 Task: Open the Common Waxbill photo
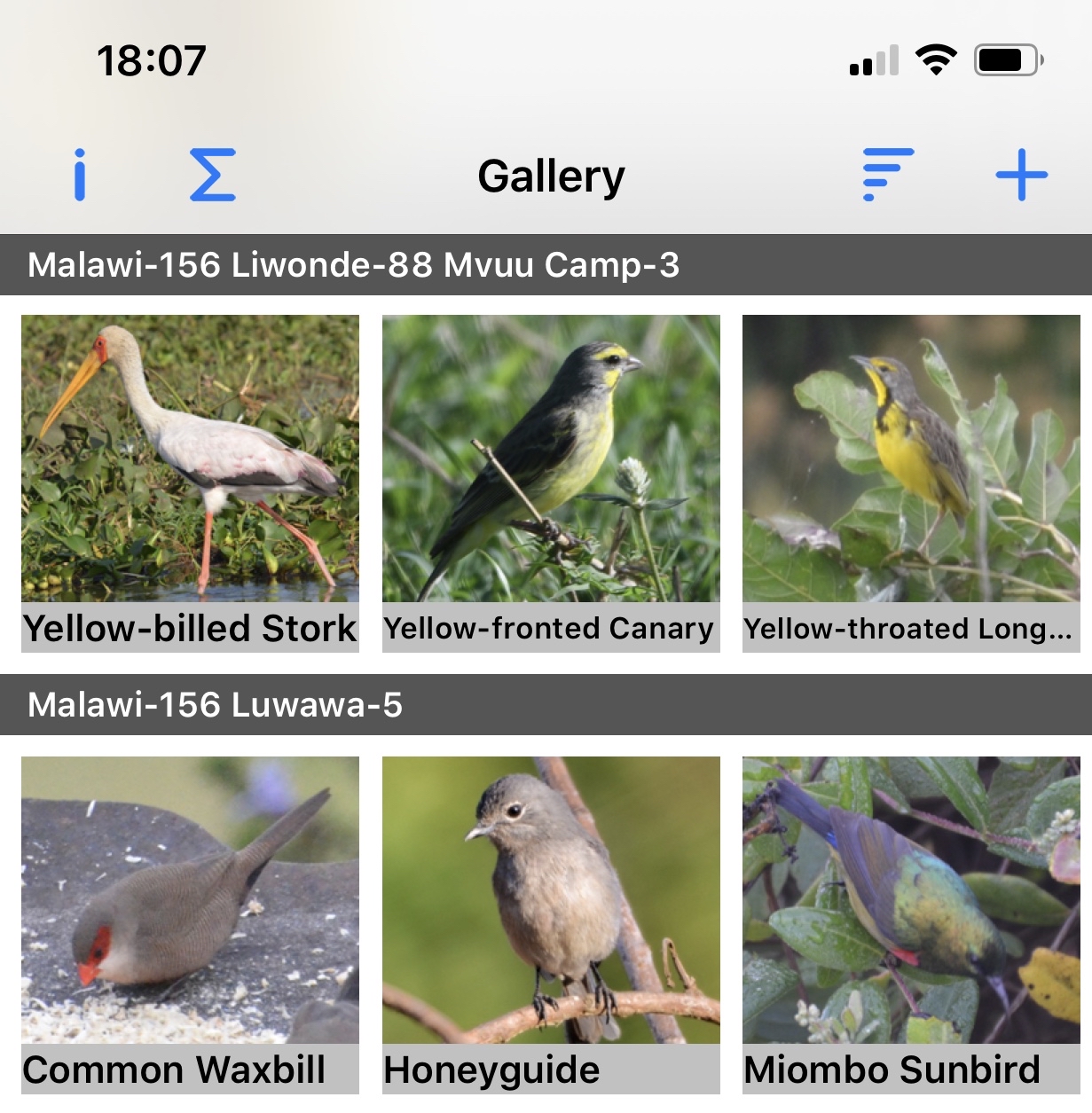point(190,900)
